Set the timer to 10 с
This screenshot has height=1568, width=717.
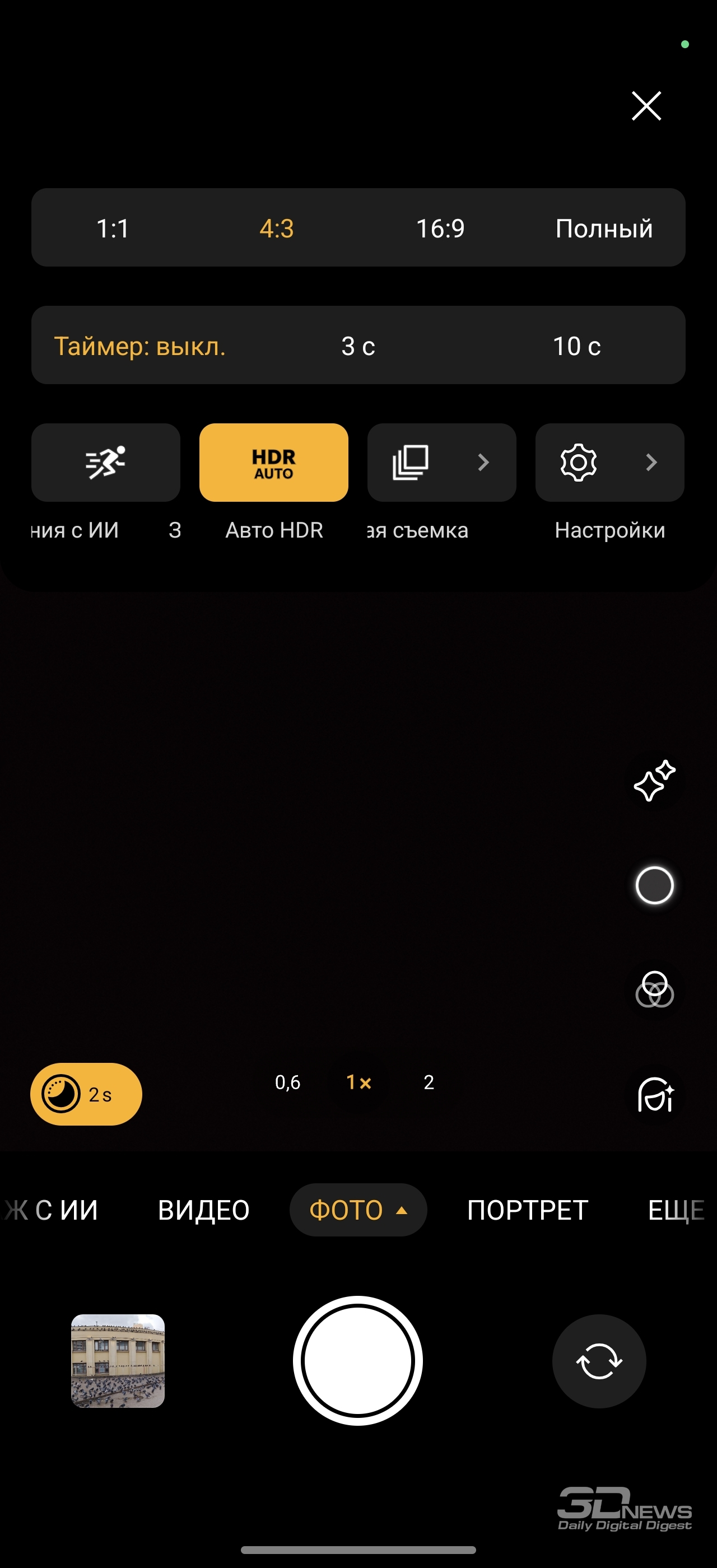tap(576, 346)
